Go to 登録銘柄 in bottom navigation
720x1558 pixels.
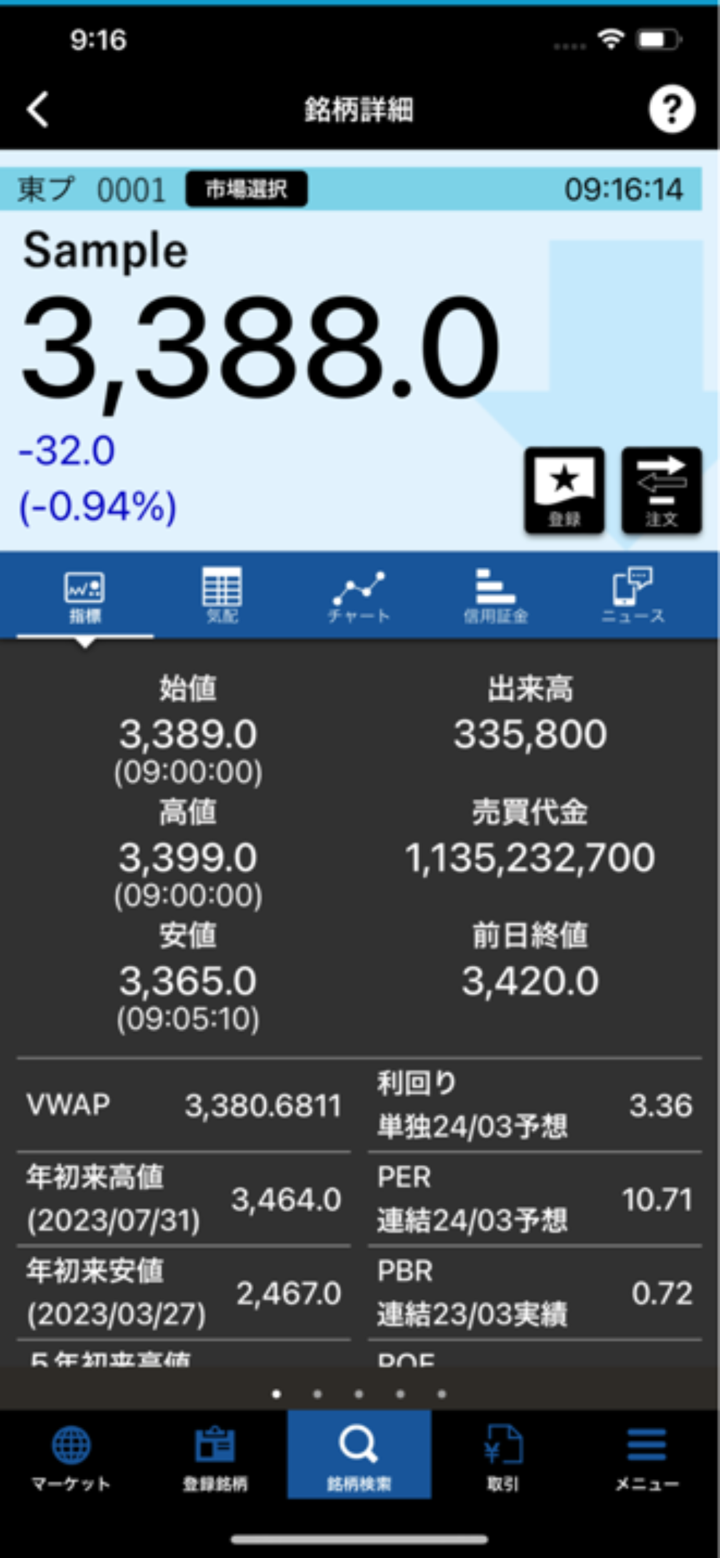(x=215, y=1457)
